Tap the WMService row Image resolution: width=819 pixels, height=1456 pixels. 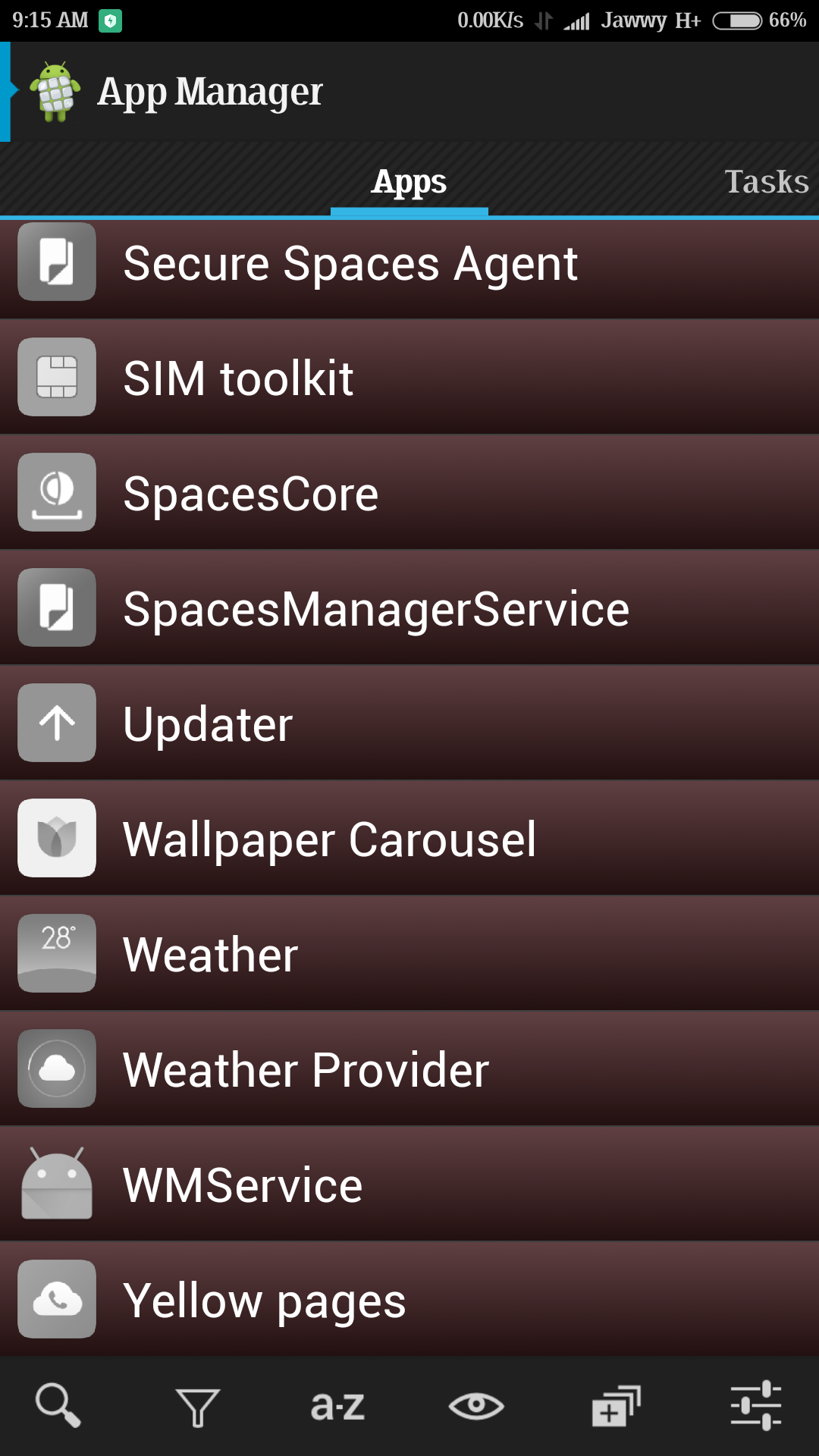click(x=409, y=1185)
